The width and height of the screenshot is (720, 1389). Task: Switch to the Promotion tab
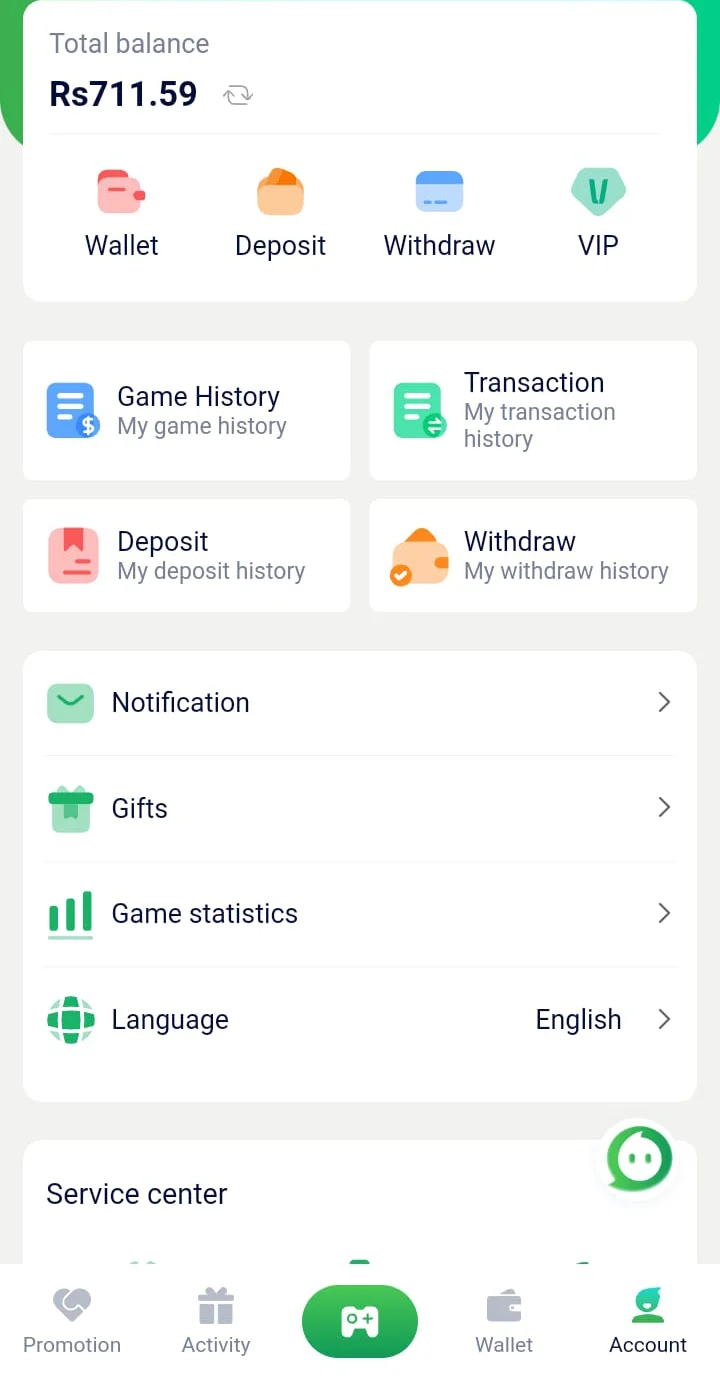[x=72, y=1321]
